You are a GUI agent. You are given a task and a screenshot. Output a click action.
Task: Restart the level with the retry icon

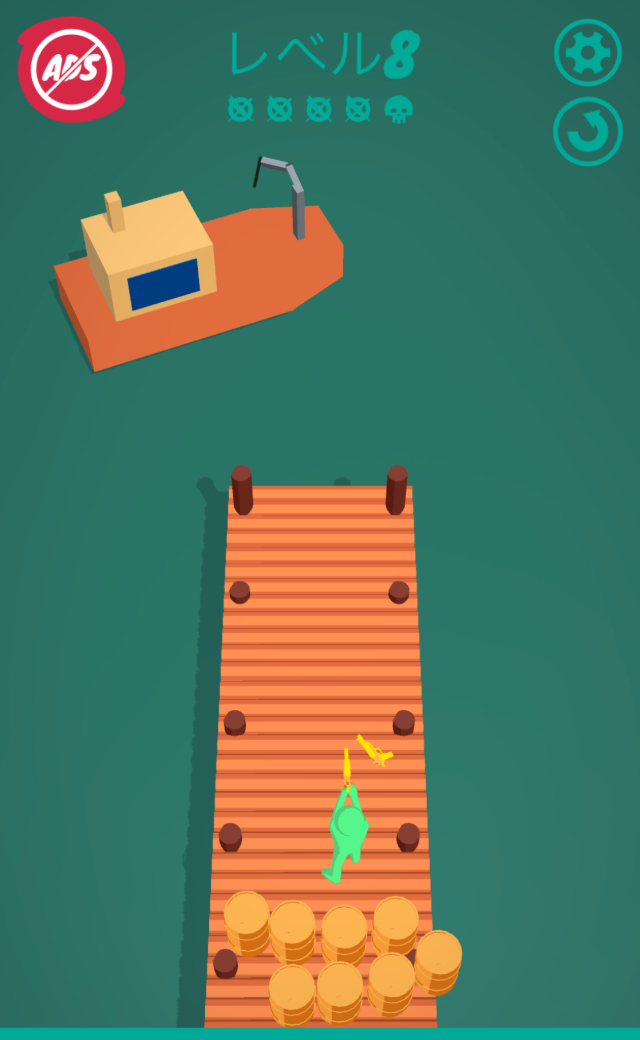[587, 131]
